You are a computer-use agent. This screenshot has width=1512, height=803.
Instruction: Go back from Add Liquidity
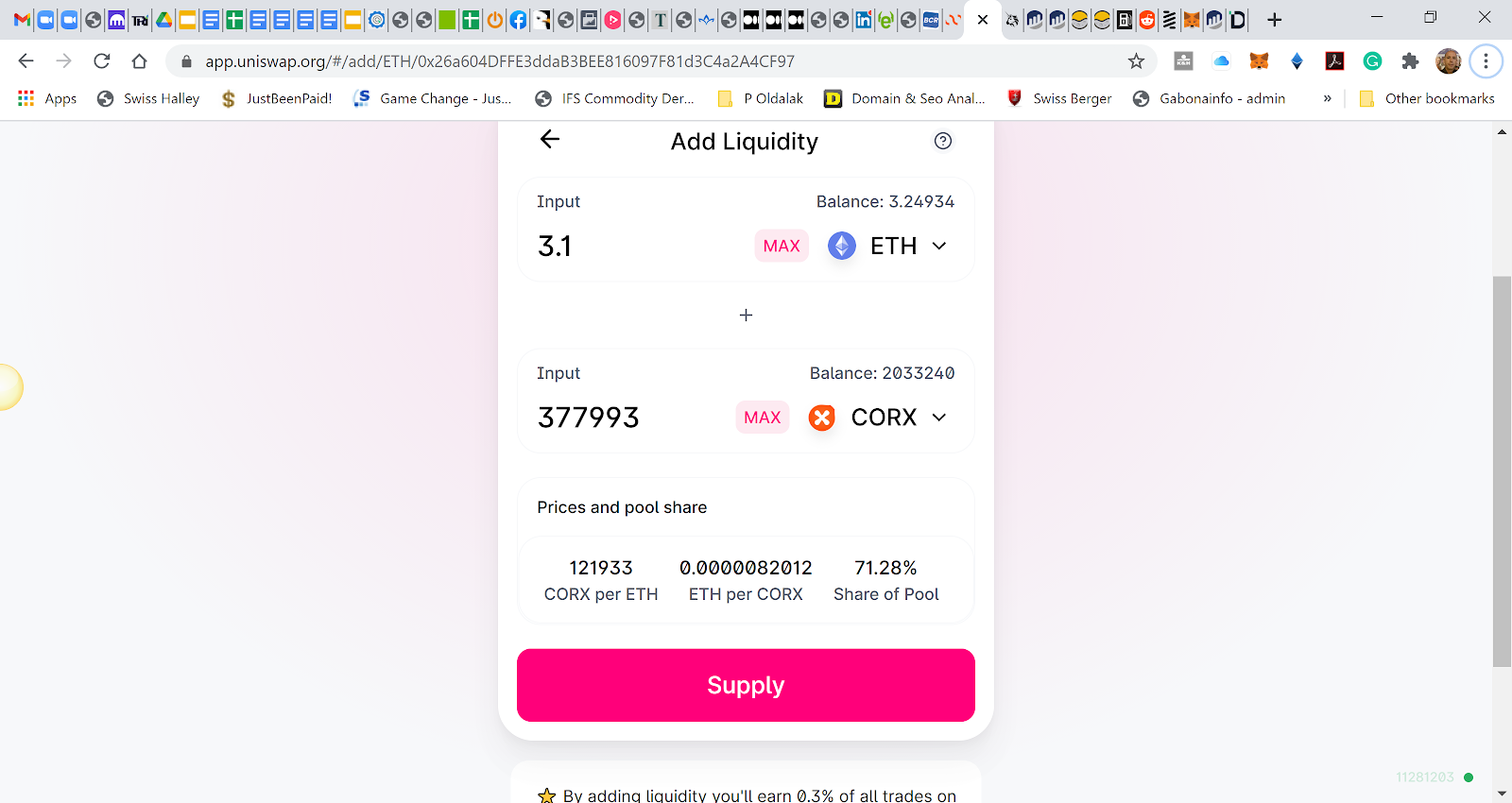coord(550,140)
